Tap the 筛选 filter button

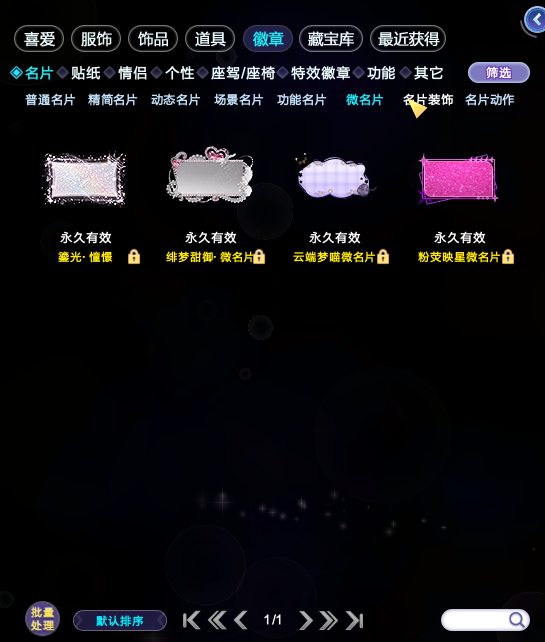499,73
